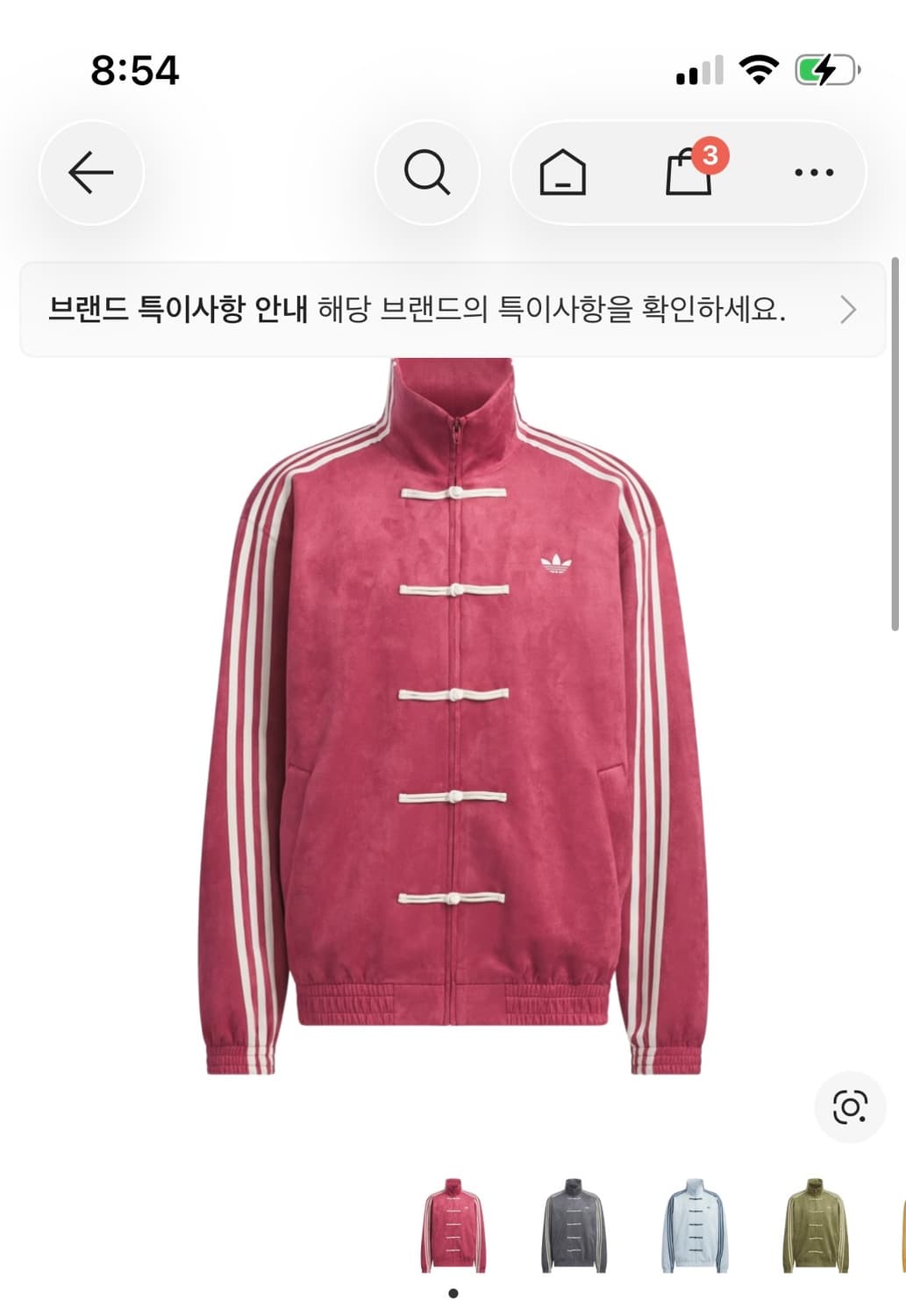Open the search function
906x1316 pixels.
pos(427,172)
